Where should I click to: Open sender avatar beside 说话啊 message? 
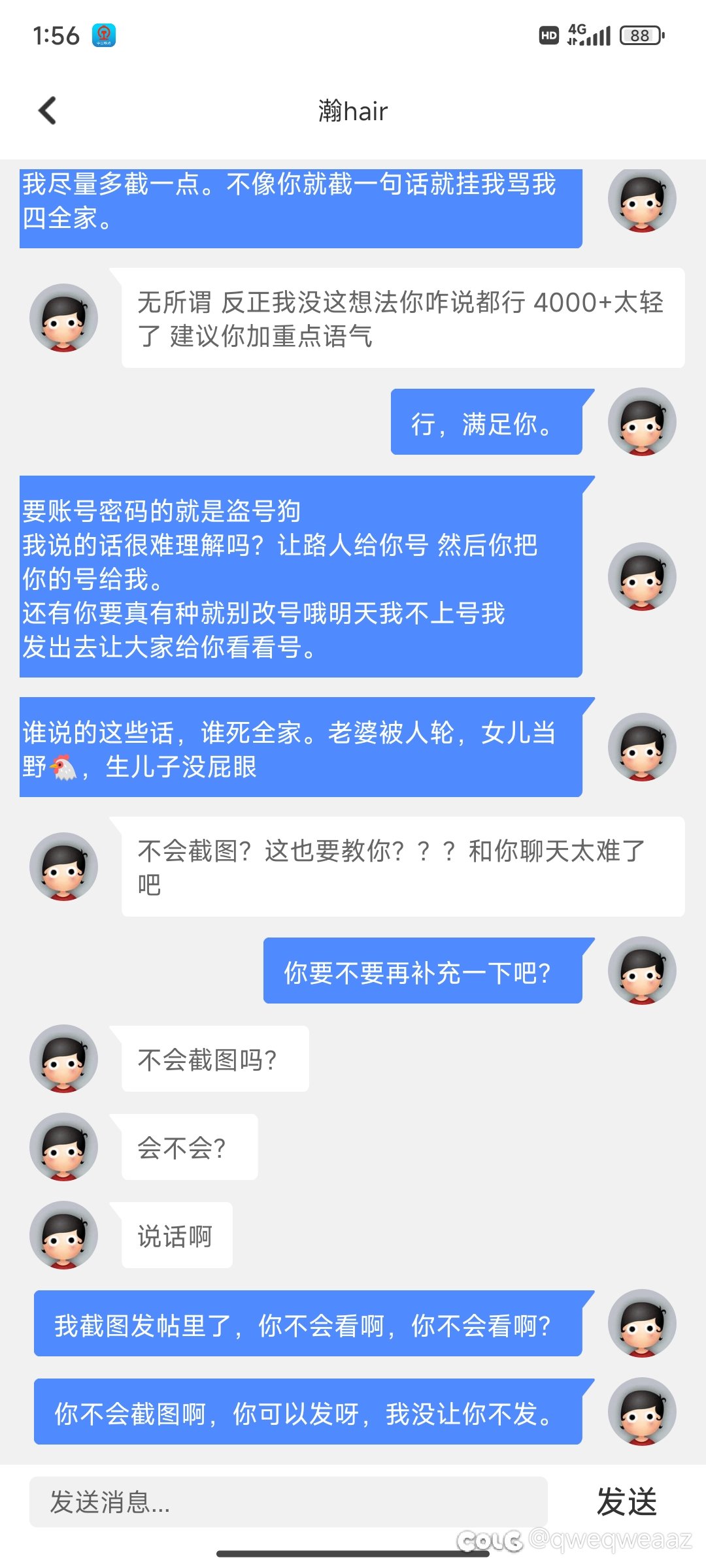[x=63, y=1235]
